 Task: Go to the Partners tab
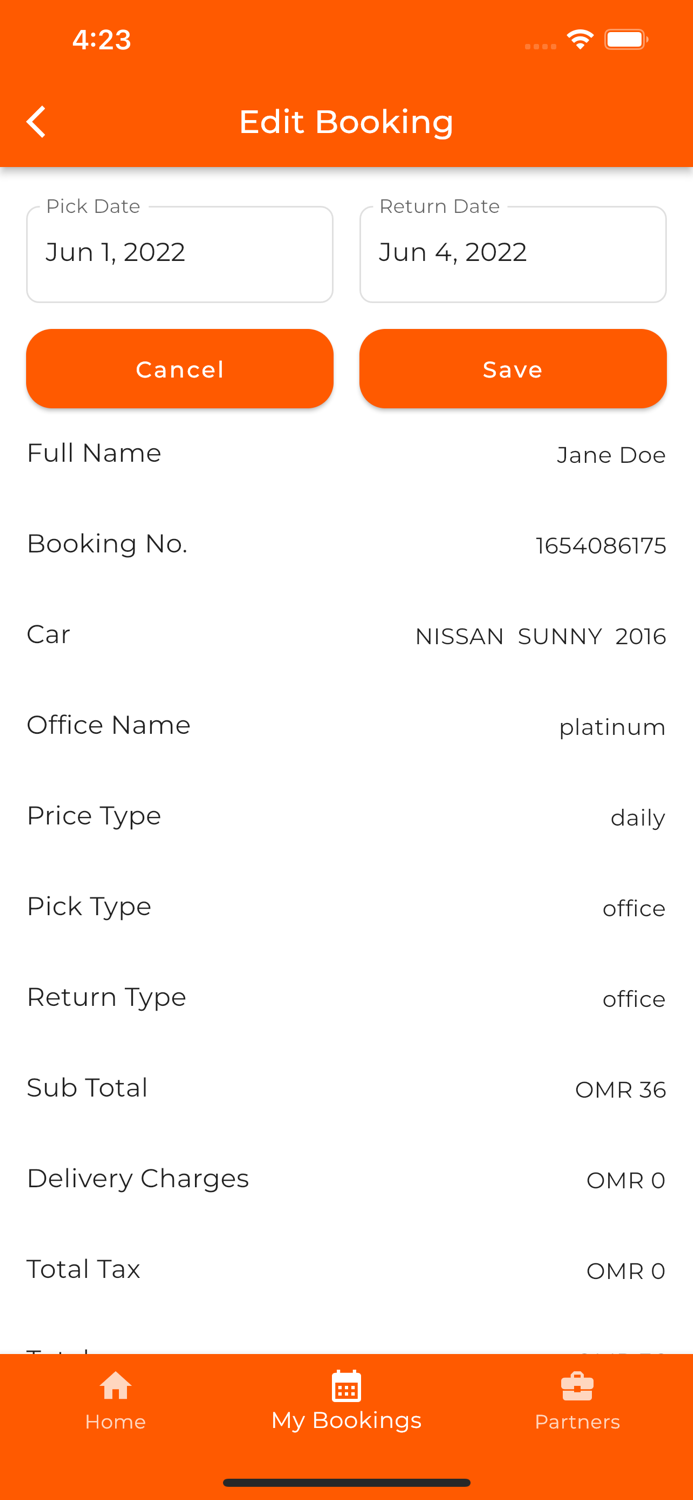click(x=577, y=1401)
